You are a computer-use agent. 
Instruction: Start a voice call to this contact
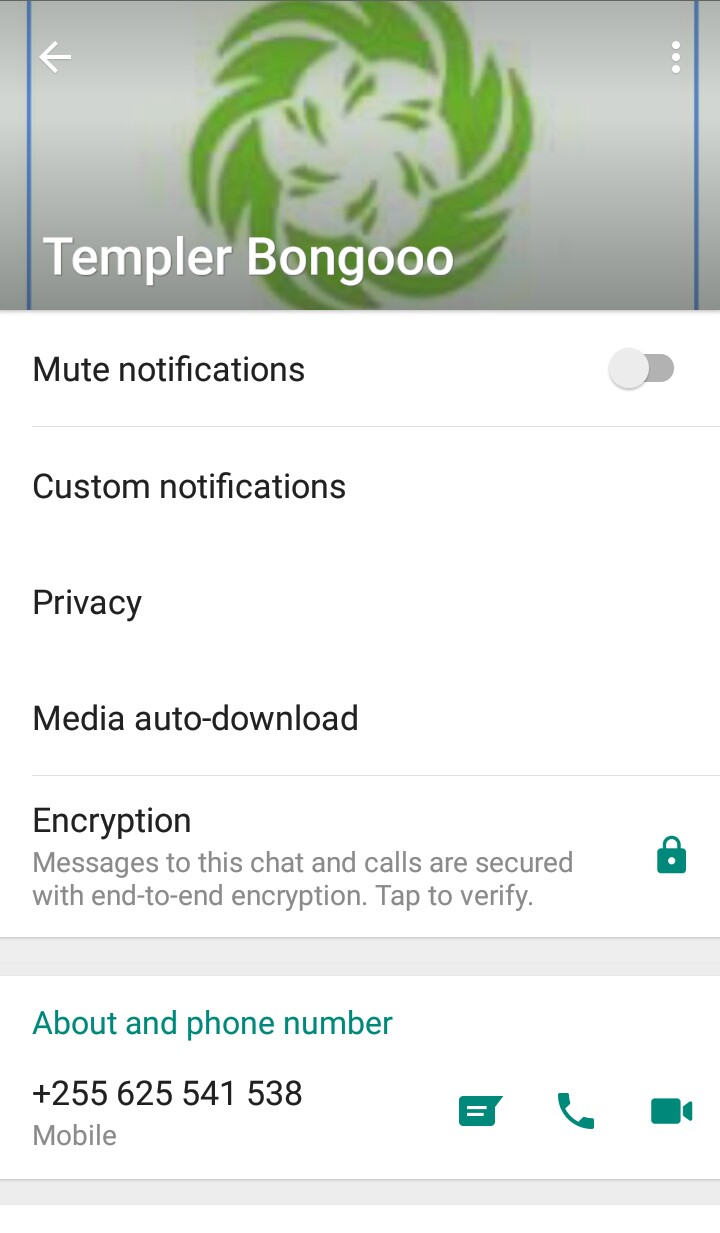tap(575, 1111)
